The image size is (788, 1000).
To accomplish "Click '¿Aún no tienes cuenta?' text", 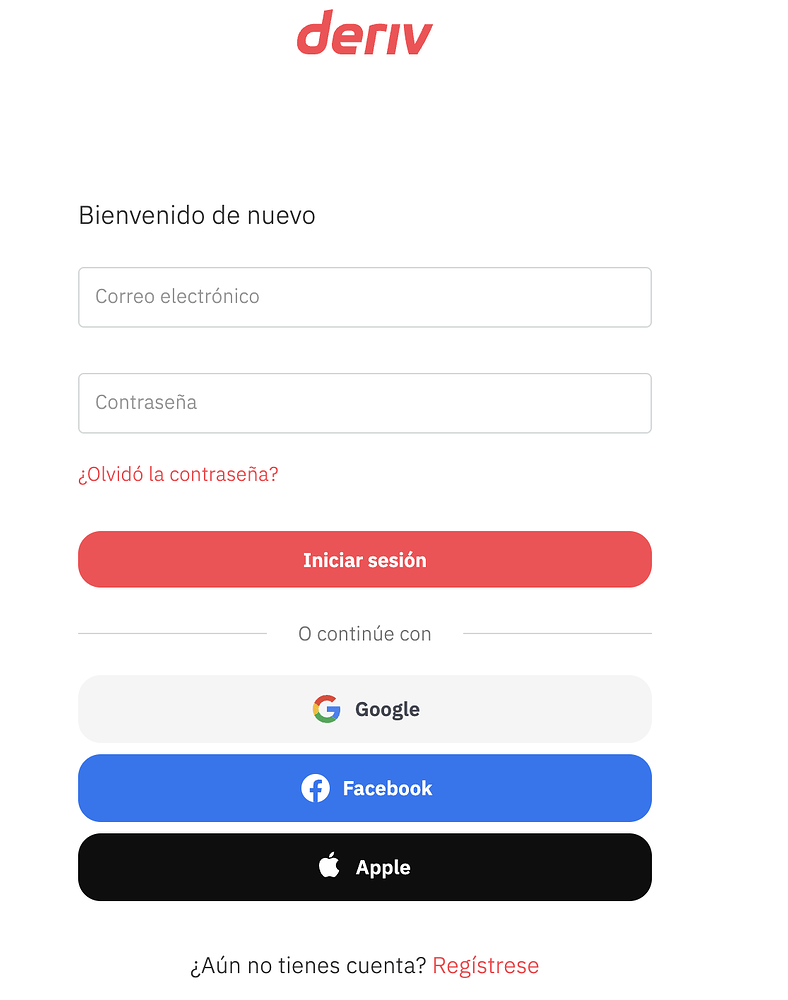I will coord(307,965).
